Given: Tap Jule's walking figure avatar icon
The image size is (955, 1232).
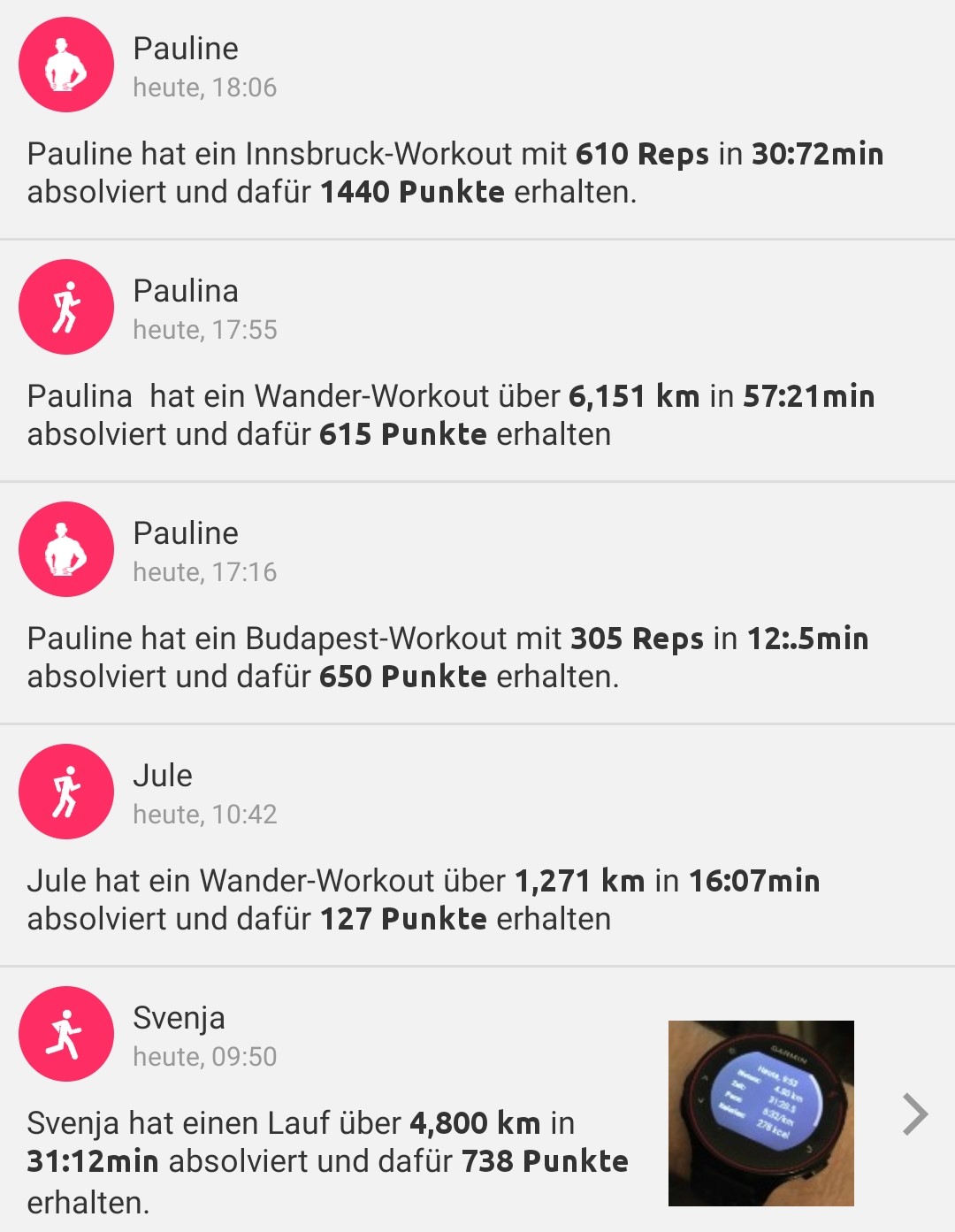Looking at the screenshot, I should [65, 792].
